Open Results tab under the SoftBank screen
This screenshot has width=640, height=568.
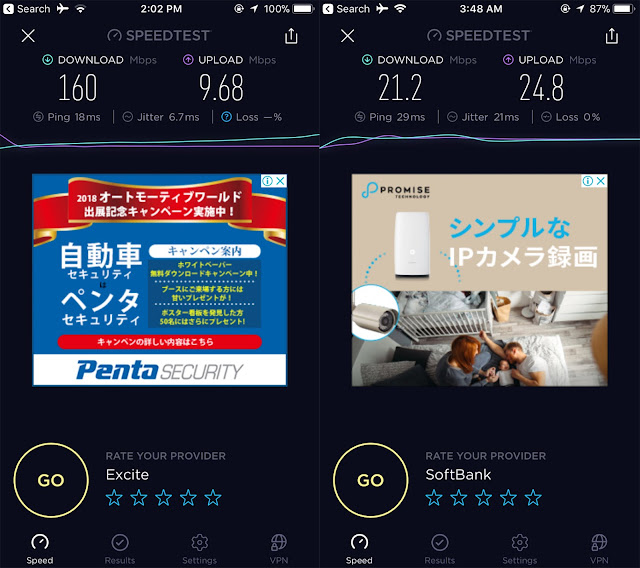440,548
